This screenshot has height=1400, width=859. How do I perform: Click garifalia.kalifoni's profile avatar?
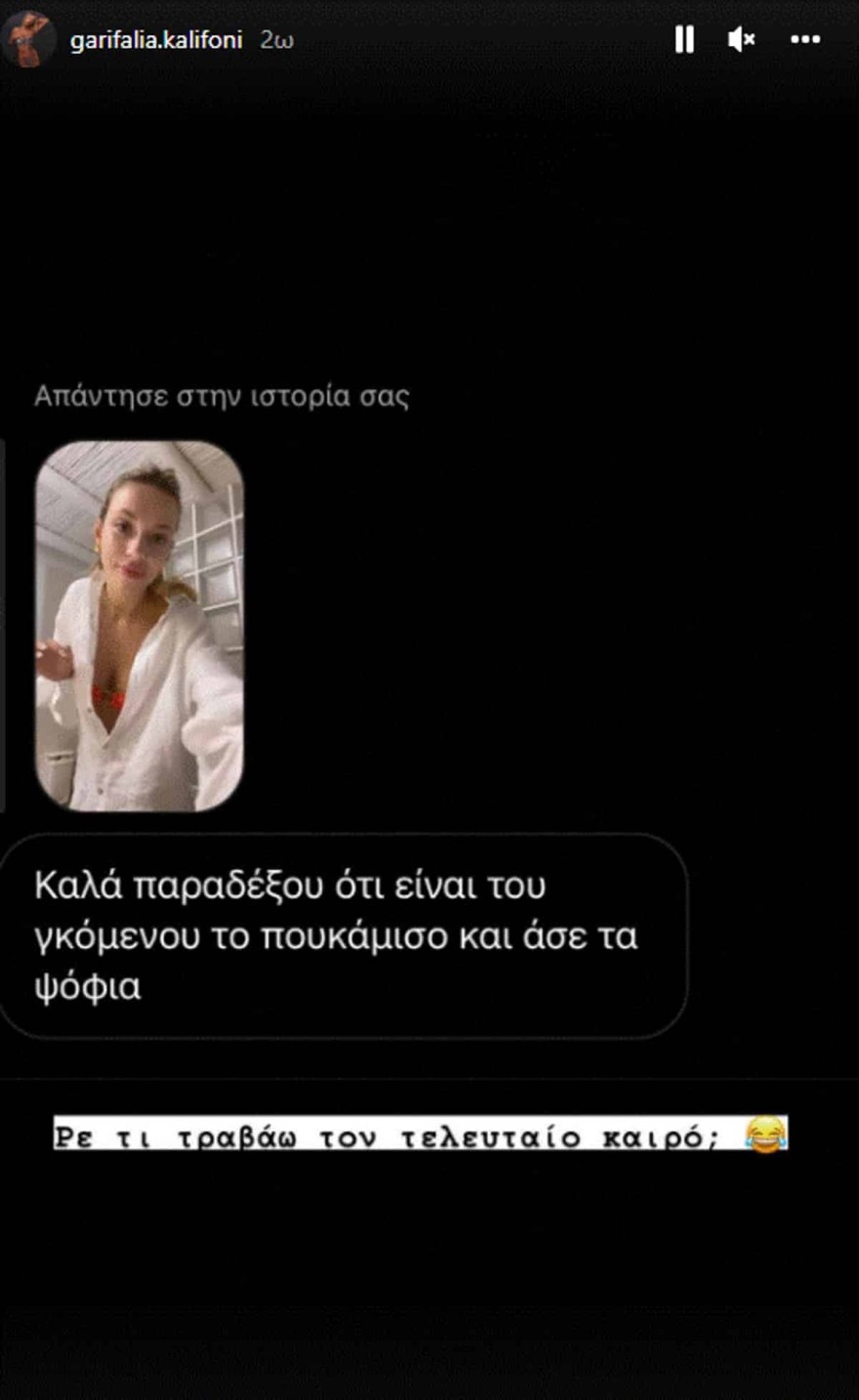point(28,37)
